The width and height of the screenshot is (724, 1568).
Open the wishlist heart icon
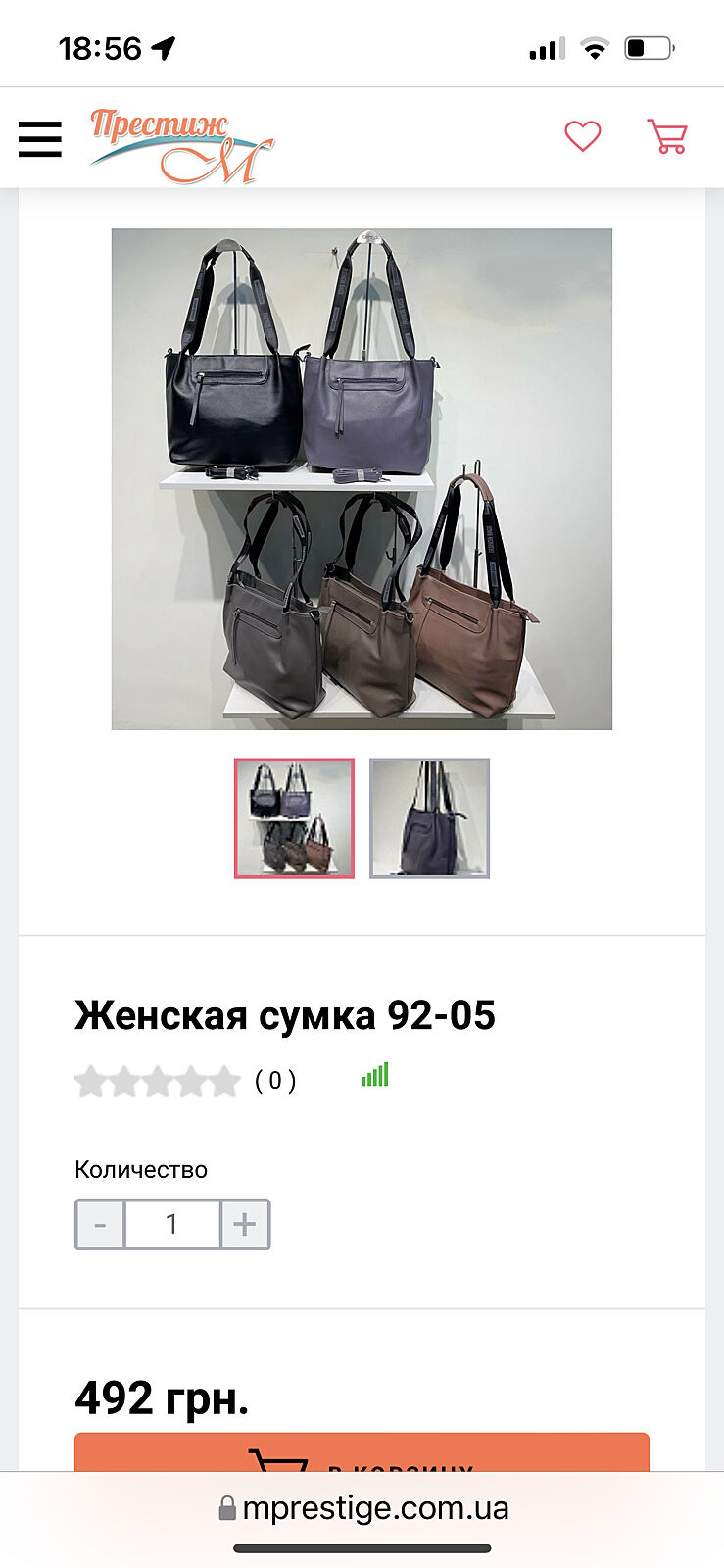[x=582, y=136]
